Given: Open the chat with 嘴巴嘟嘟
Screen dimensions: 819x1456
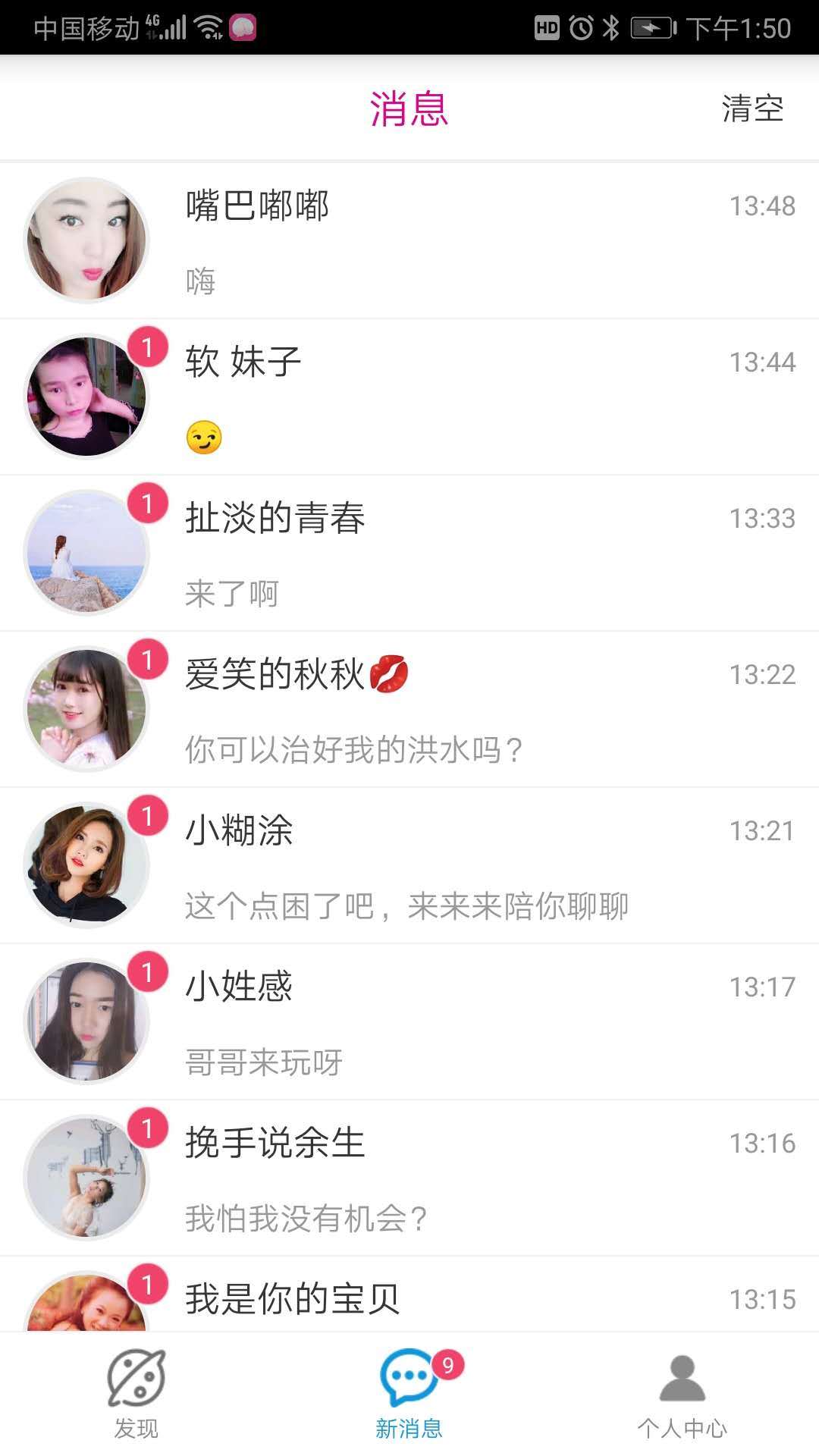Looking at the screenshot, I should point(409,240).
